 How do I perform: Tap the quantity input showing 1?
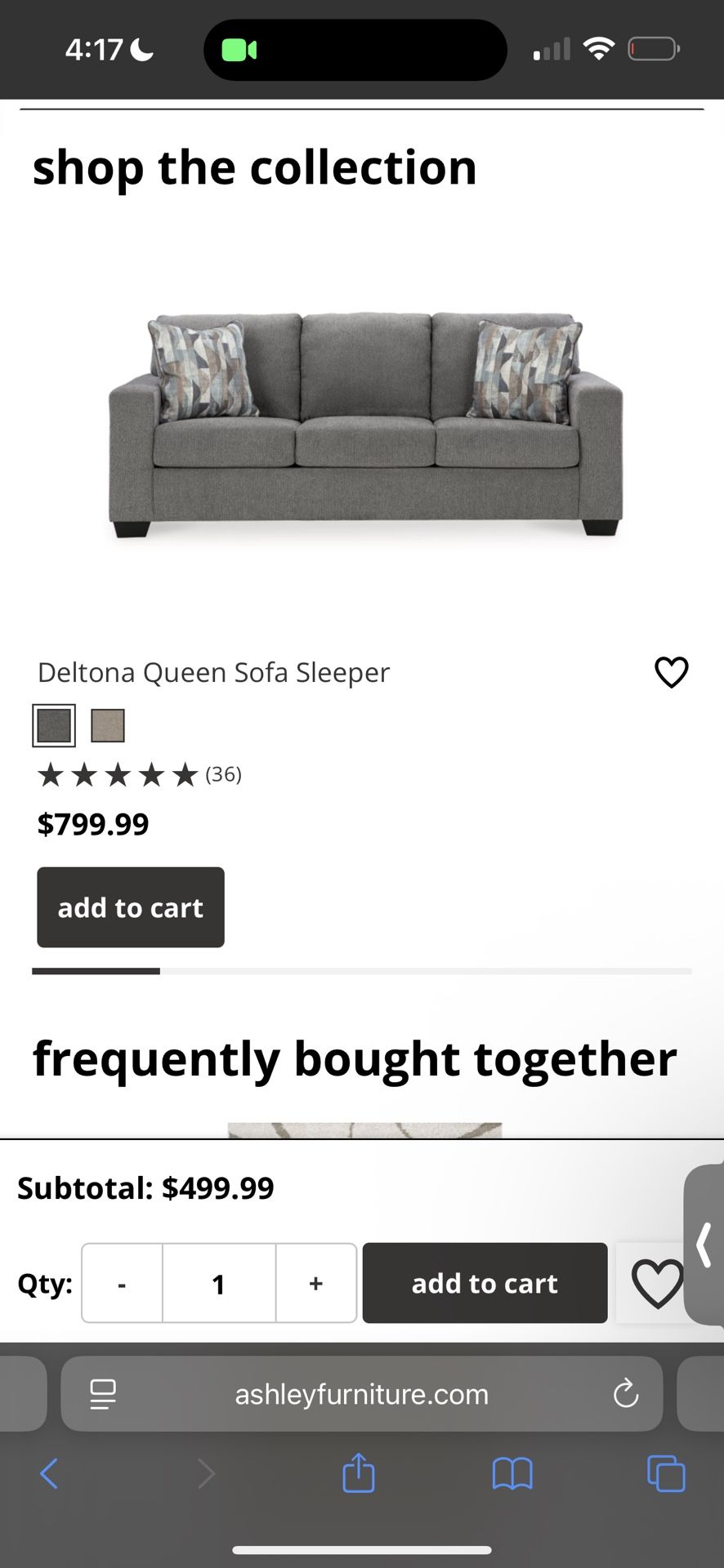[218, 1283]
